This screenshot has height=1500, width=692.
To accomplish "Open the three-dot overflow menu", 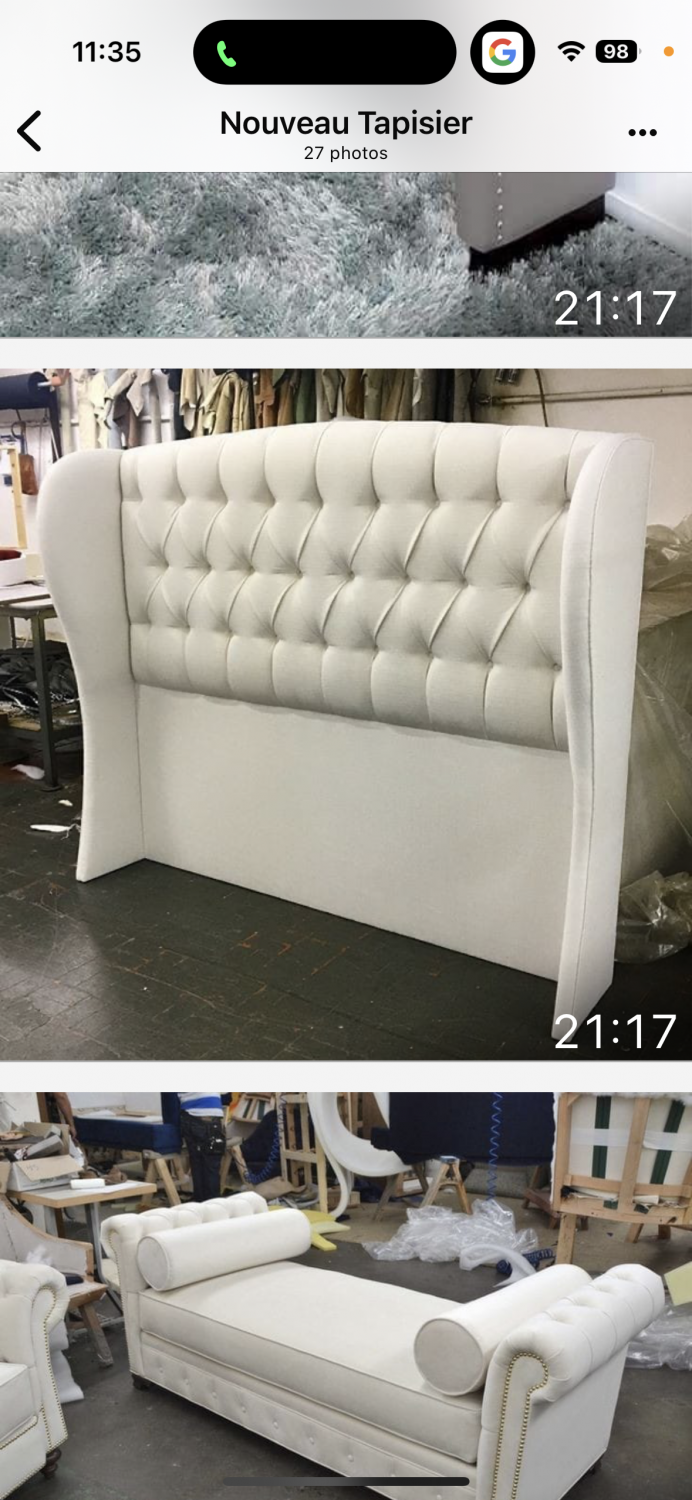I will coord(642,132).
